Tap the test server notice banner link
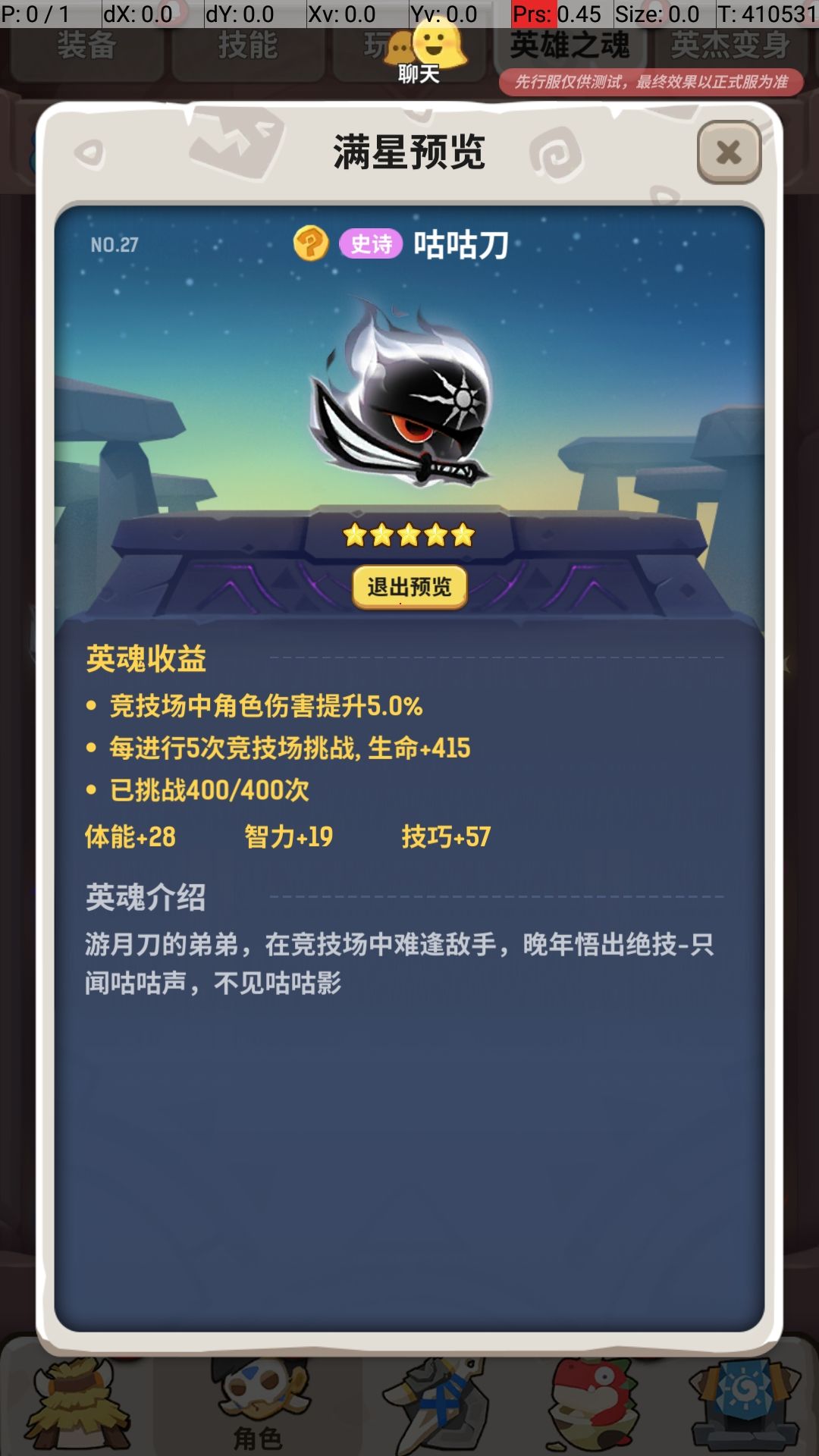The width and height of the screenshot is (819, 1456). [x=654, y=80]
